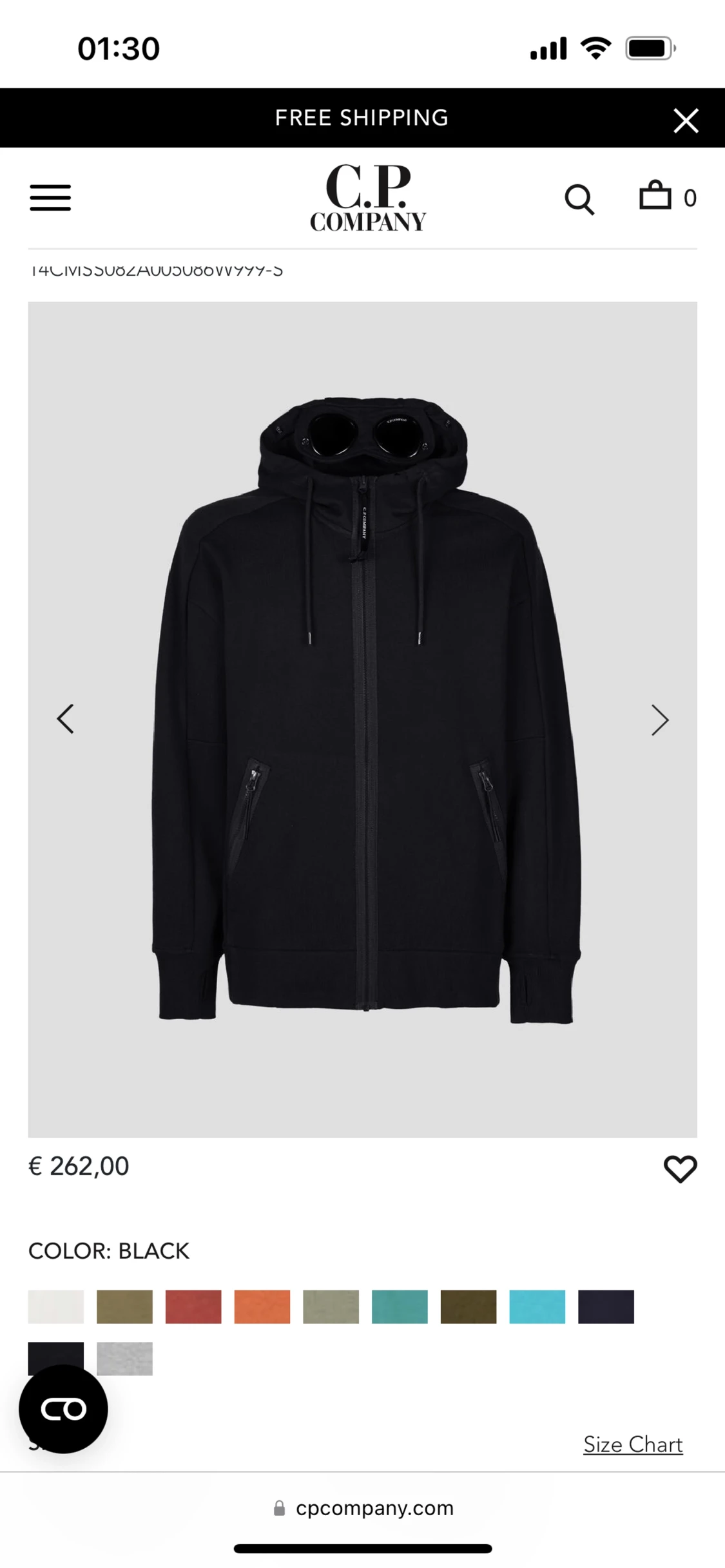The height and width of the screenshot is (1568, 725).
Task: Show the next product image
Action: 659,720
